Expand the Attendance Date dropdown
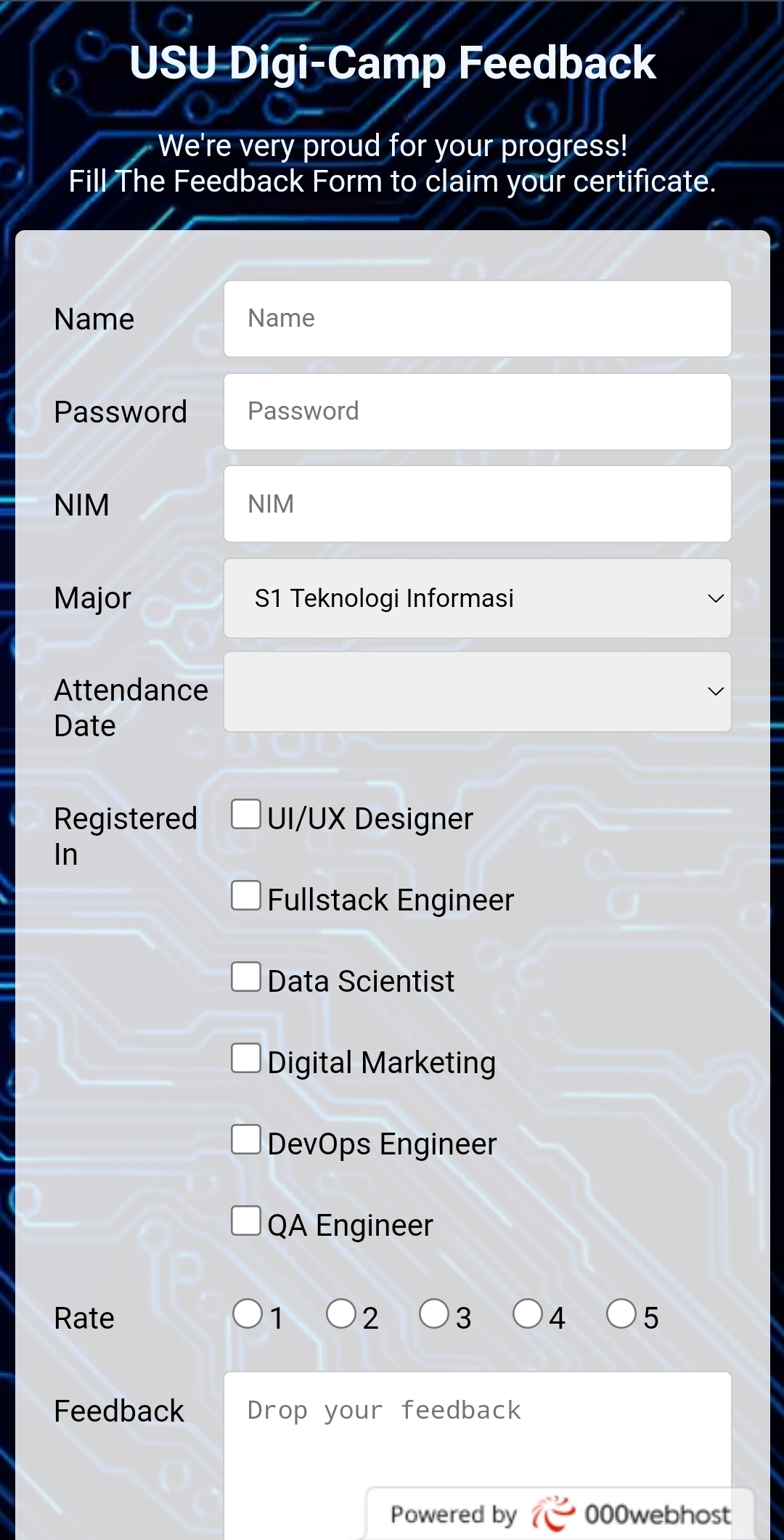 [477, 691]
